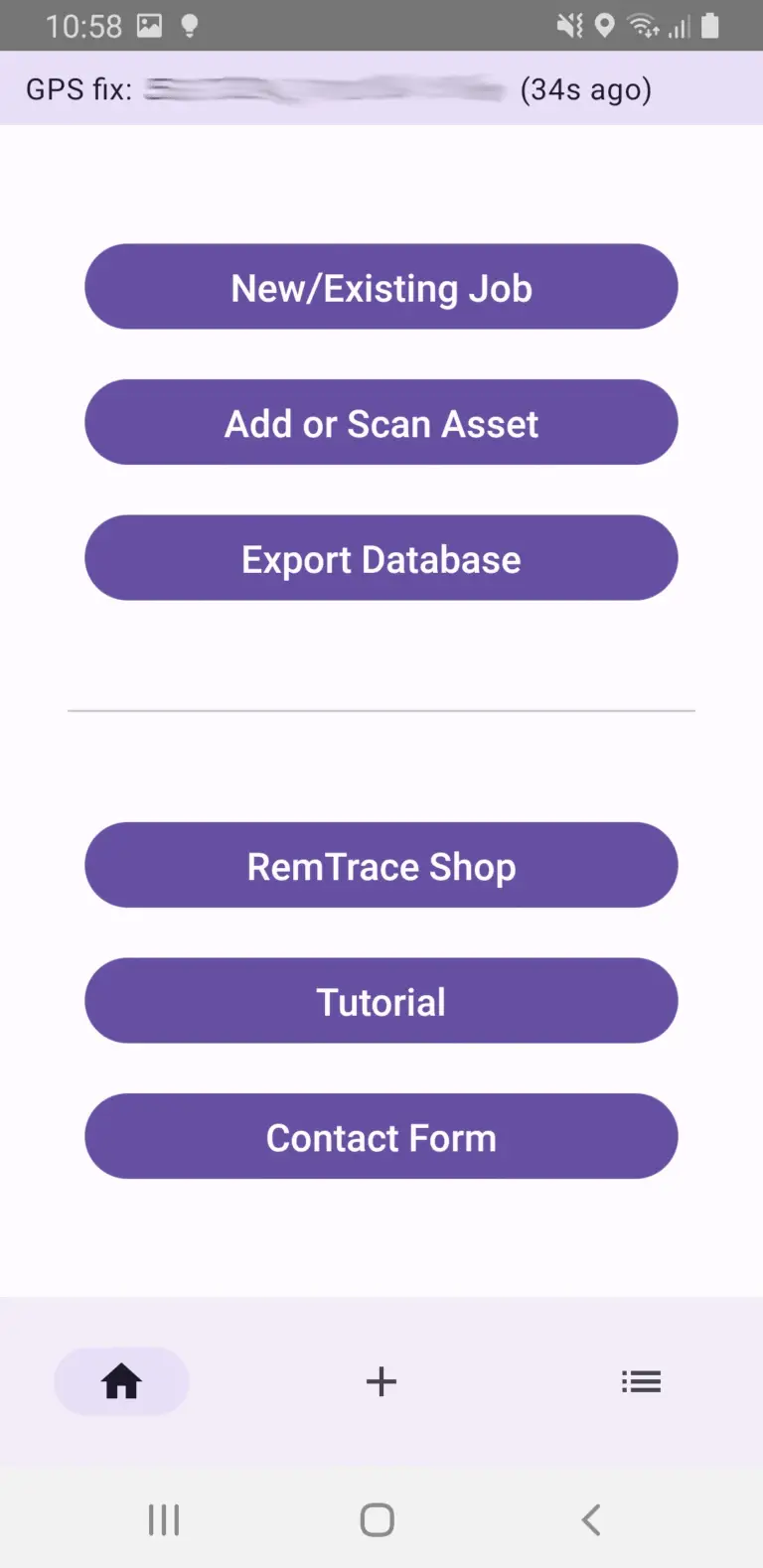Tap Add or Scan Asset button

pyautogui.click(x=381, y=422)
